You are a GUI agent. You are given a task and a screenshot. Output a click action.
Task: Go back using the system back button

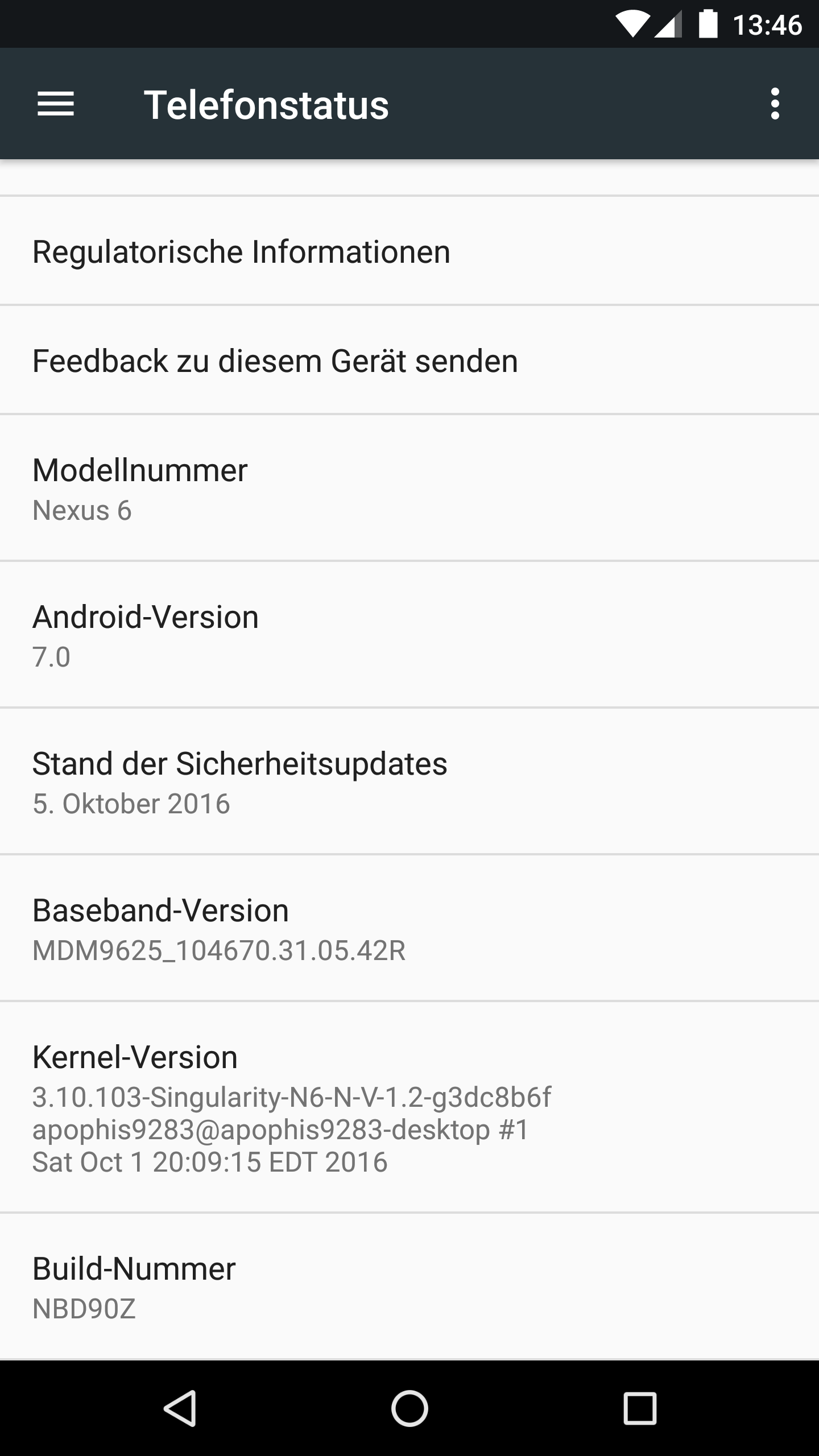pyautogui.click(x=181, y=1408)
